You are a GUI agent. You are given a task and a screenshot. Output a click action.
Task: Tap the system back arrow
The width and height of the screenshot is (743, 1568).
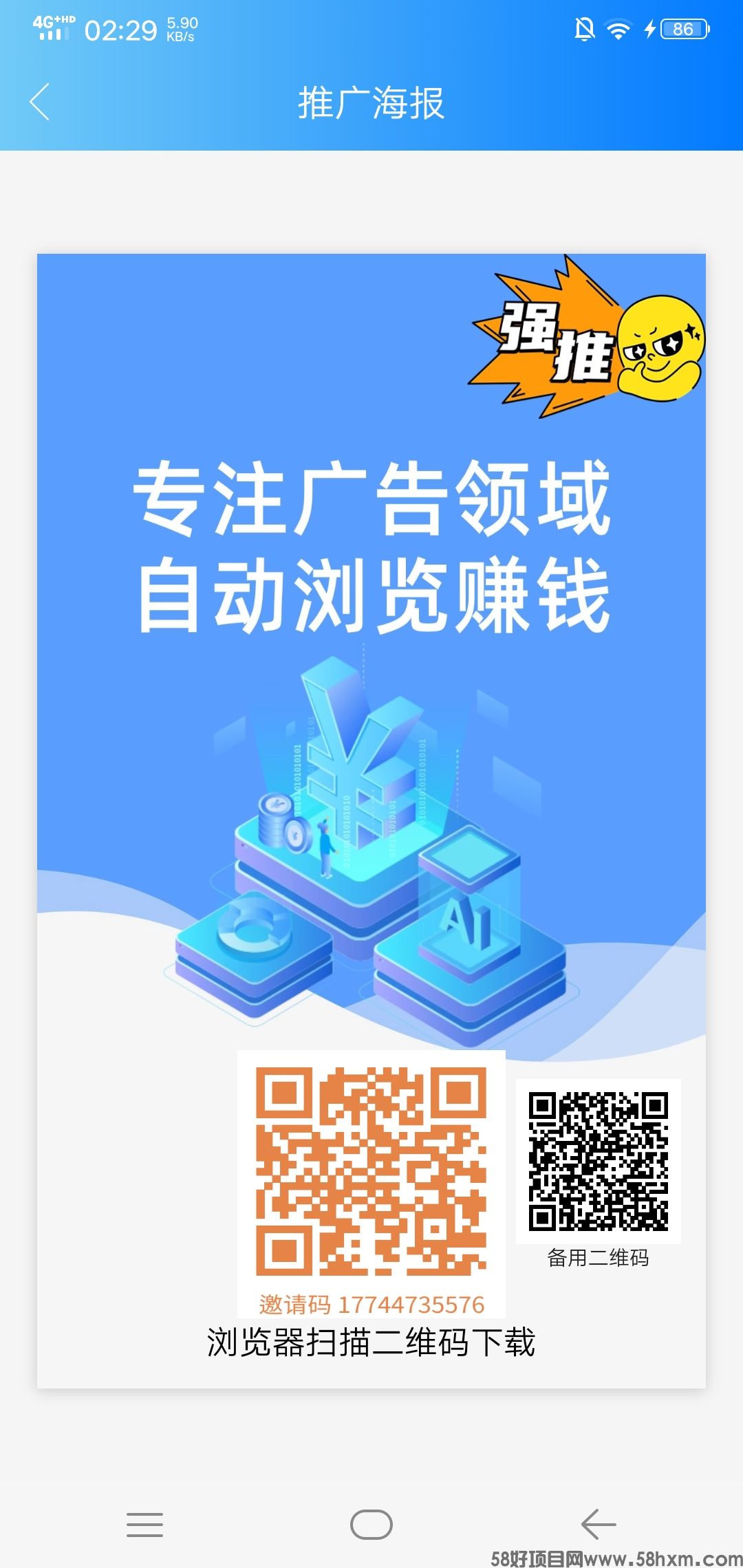click(599, 1525)
